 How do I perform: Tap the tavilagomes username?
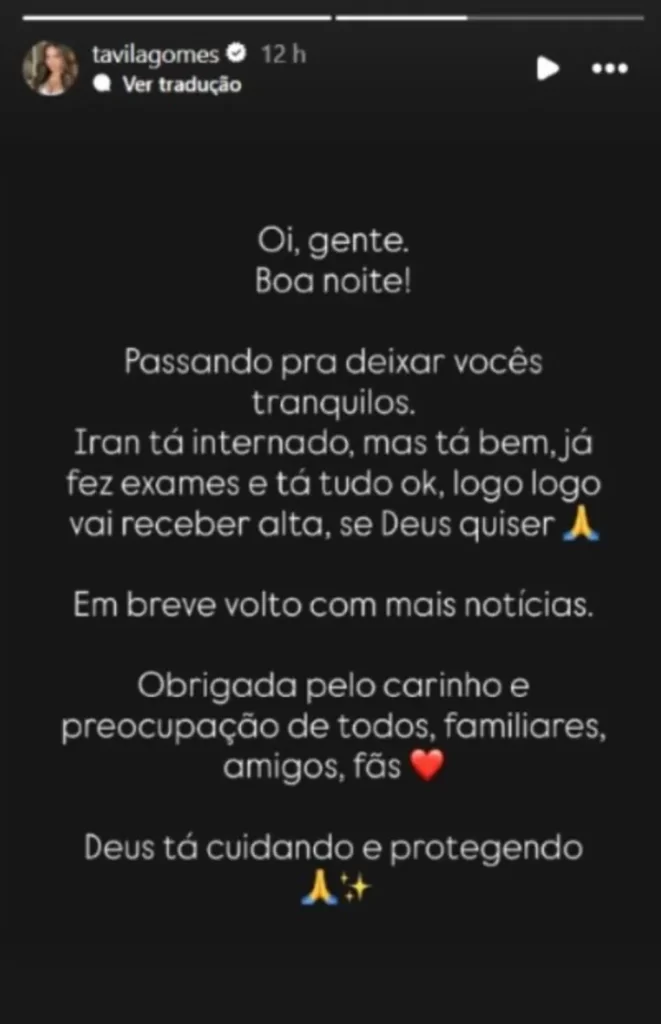point(154,54)
